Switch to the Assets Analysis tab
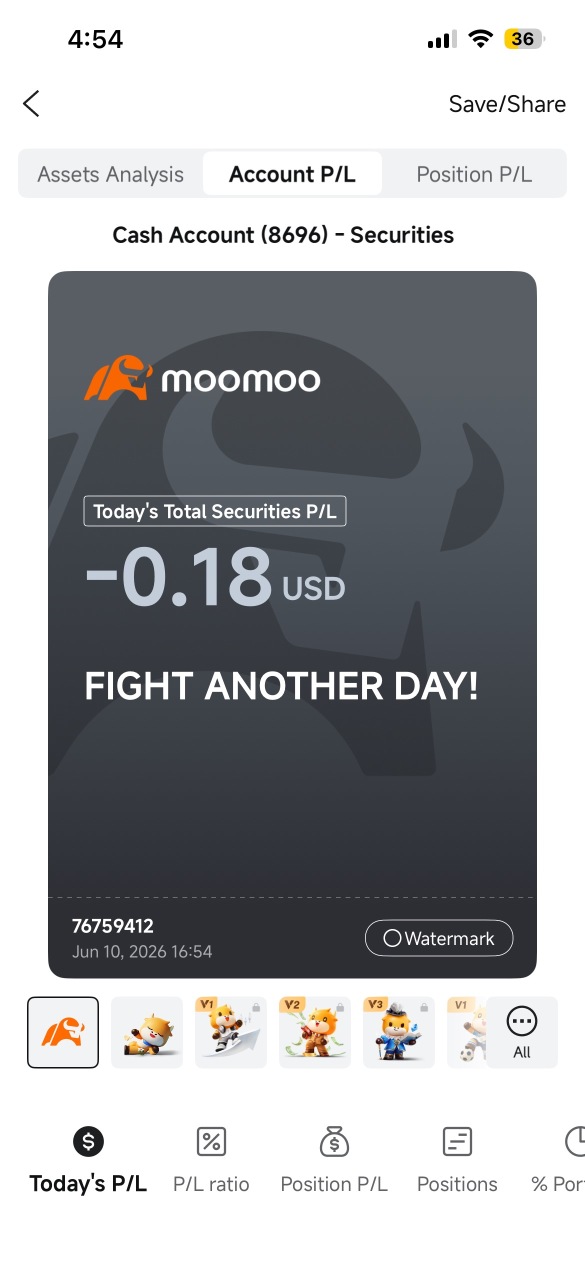 click(111, 174)
